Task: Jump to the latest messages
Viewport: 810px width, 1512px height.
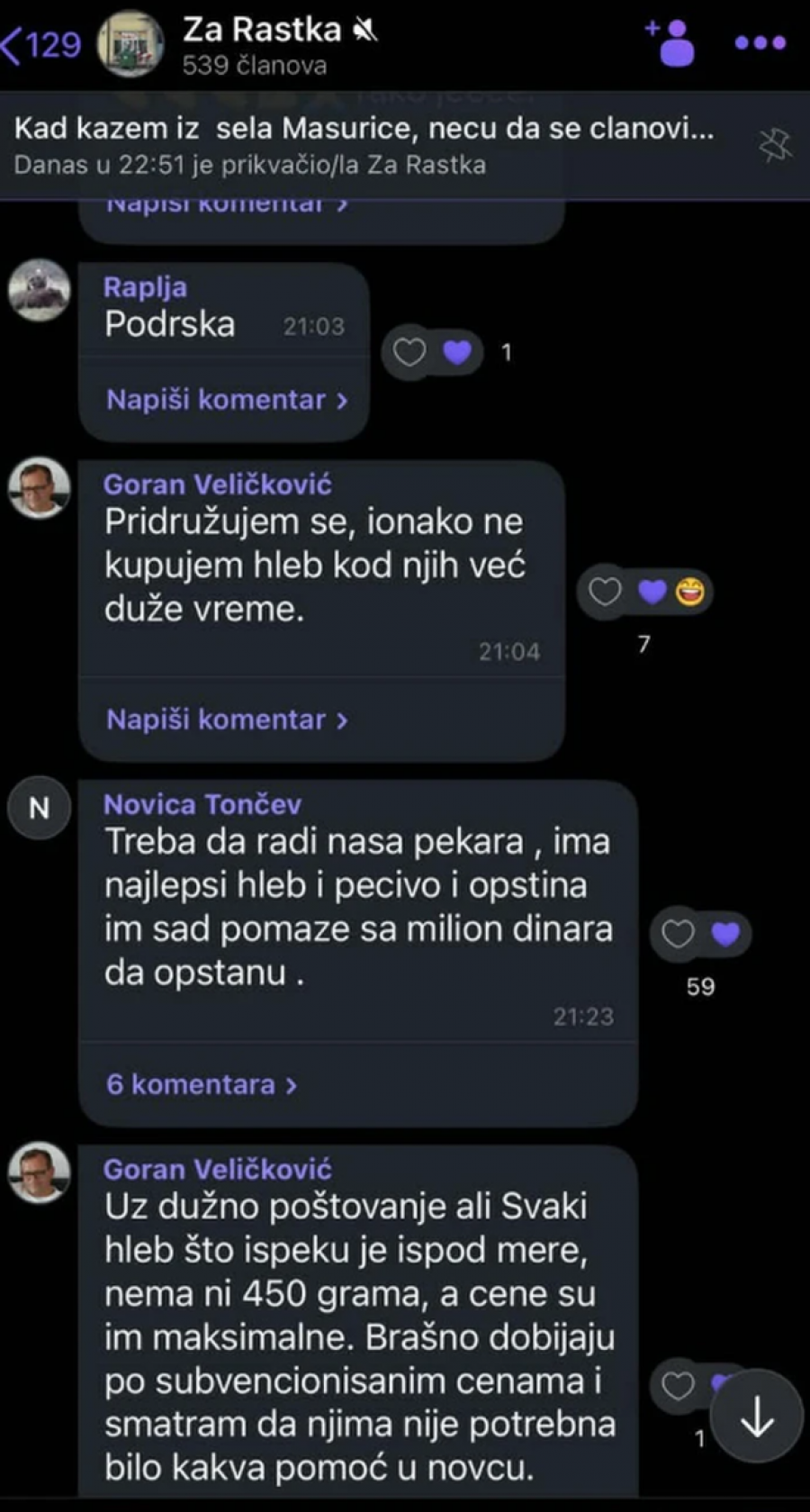Action: point(757,1416)
